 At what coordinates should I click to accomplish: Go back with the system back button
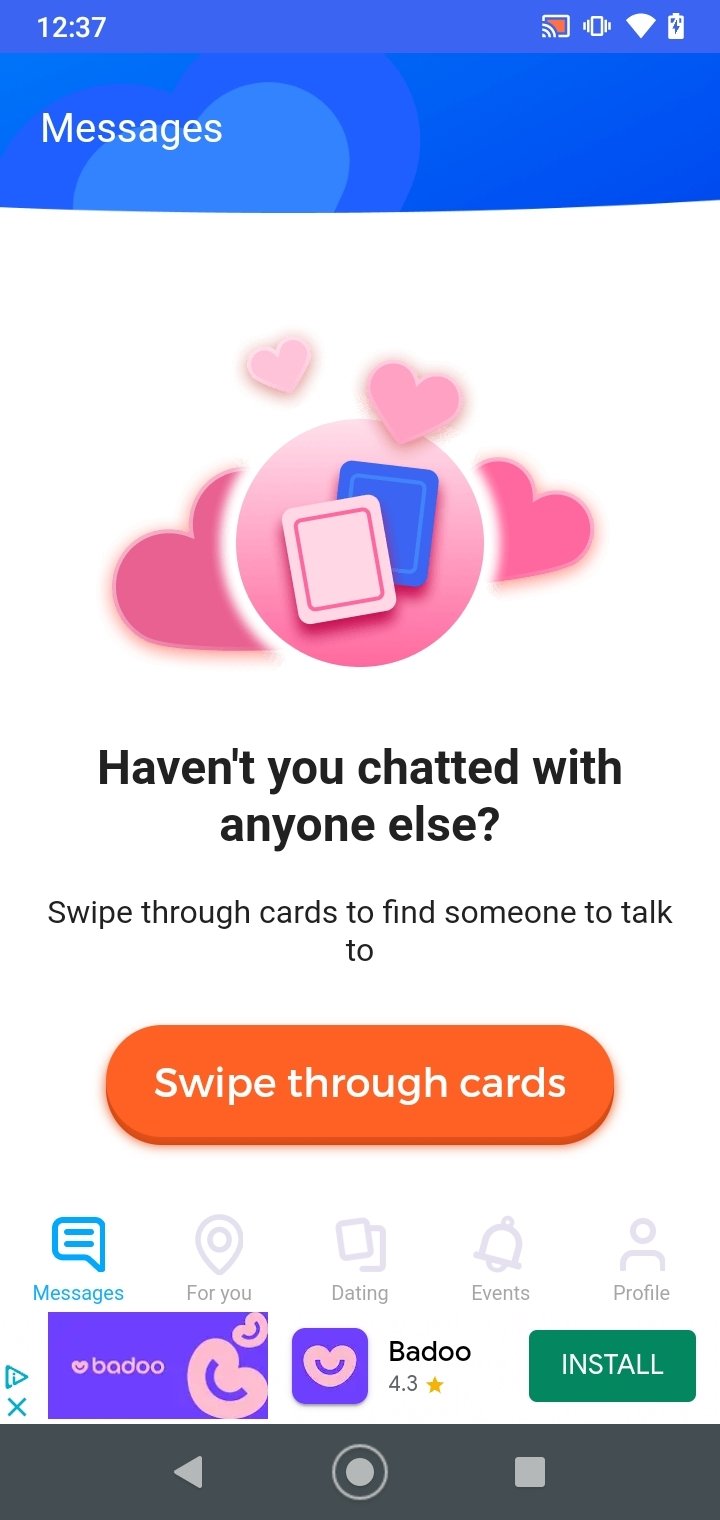coord(188,1472)
